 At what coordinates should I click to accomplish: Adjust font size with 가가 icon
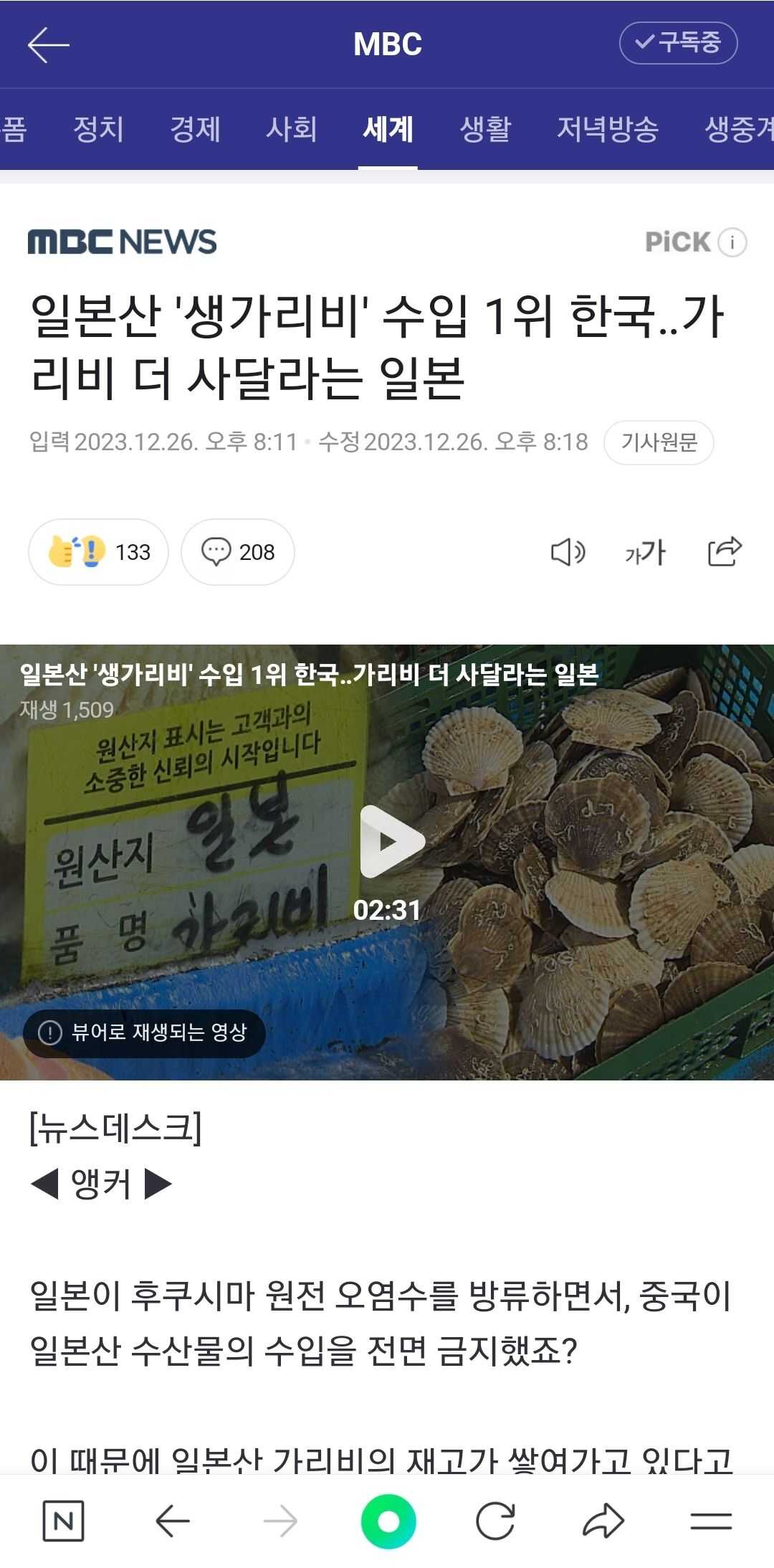coord(645,552)
